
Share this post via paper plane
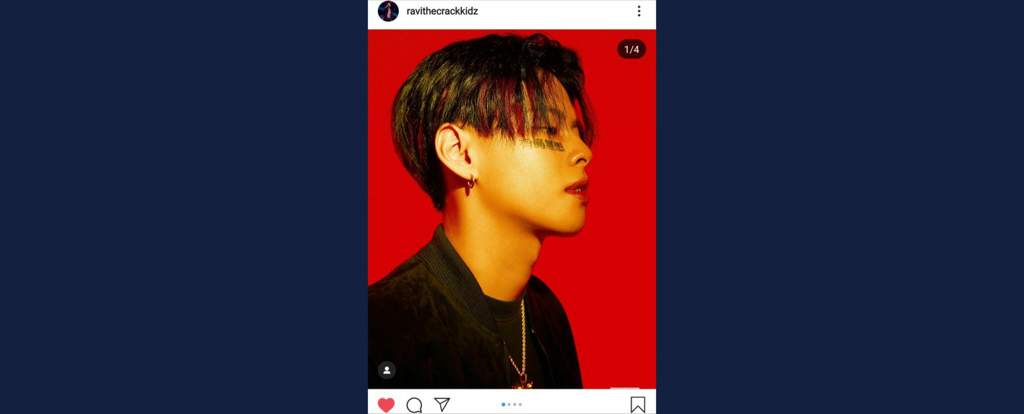[442, 405]
